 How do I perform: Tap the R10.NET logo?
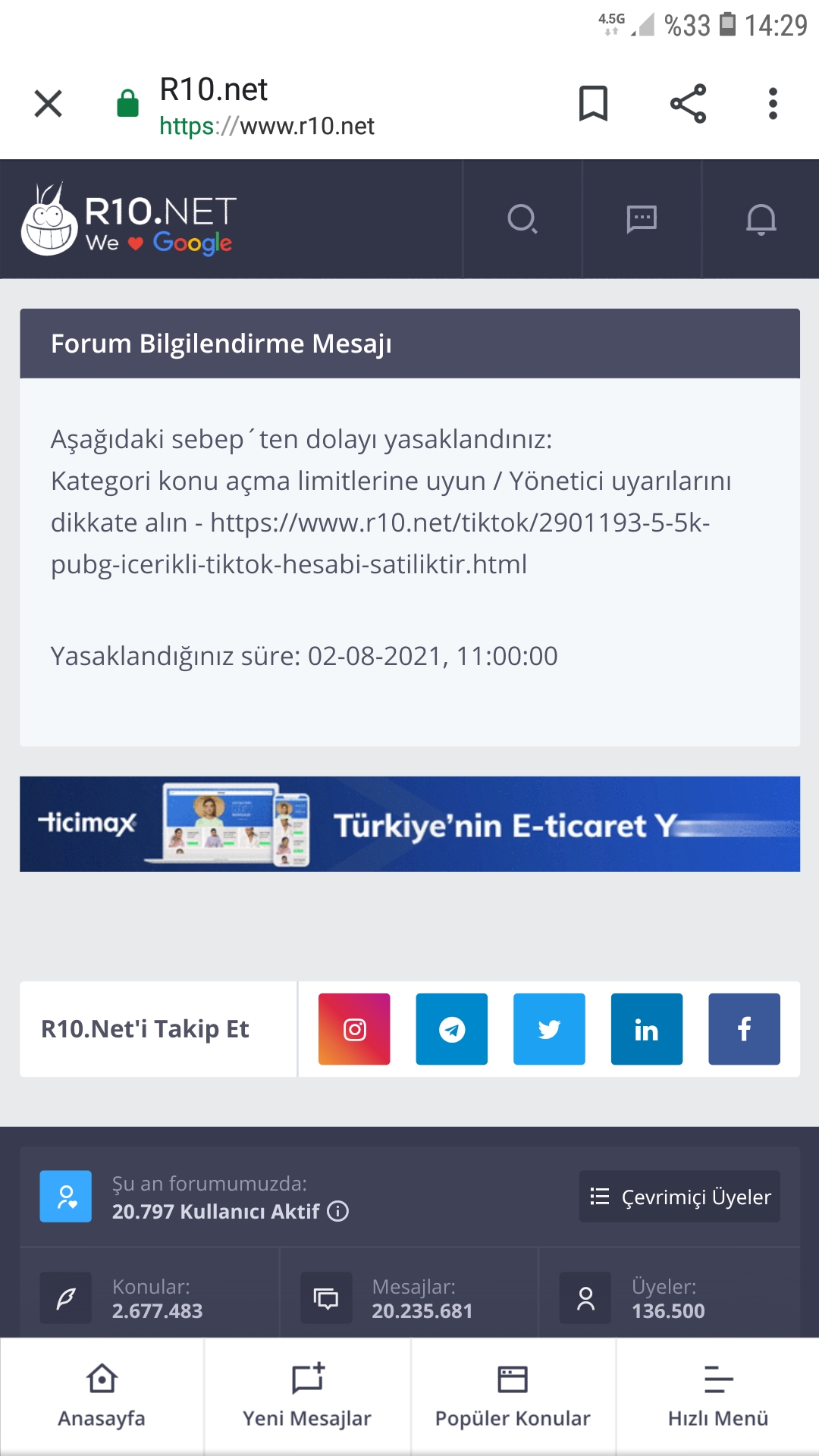coord(129,220)
